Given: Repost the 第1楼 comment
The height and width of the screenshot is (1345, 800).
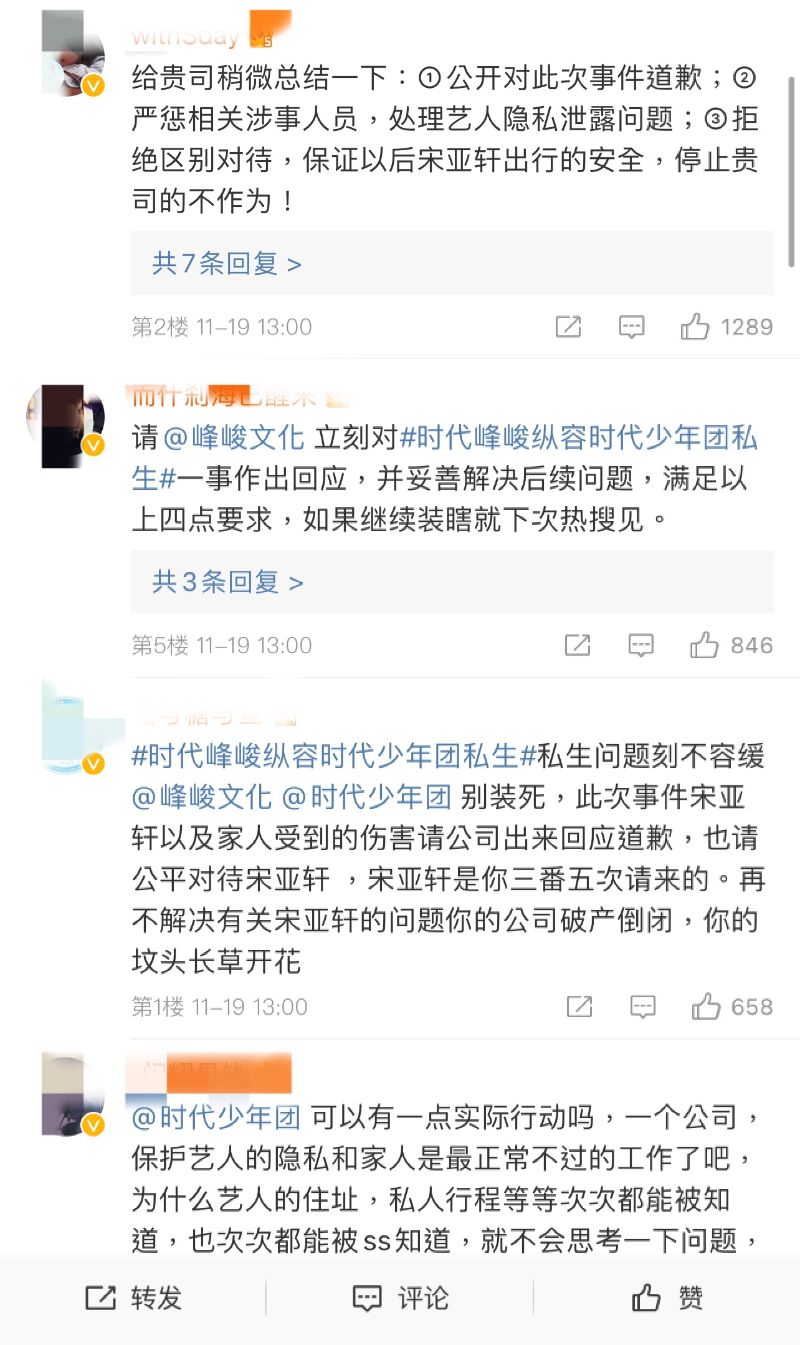Looking at the screenshot, I should click(579, 1007).
